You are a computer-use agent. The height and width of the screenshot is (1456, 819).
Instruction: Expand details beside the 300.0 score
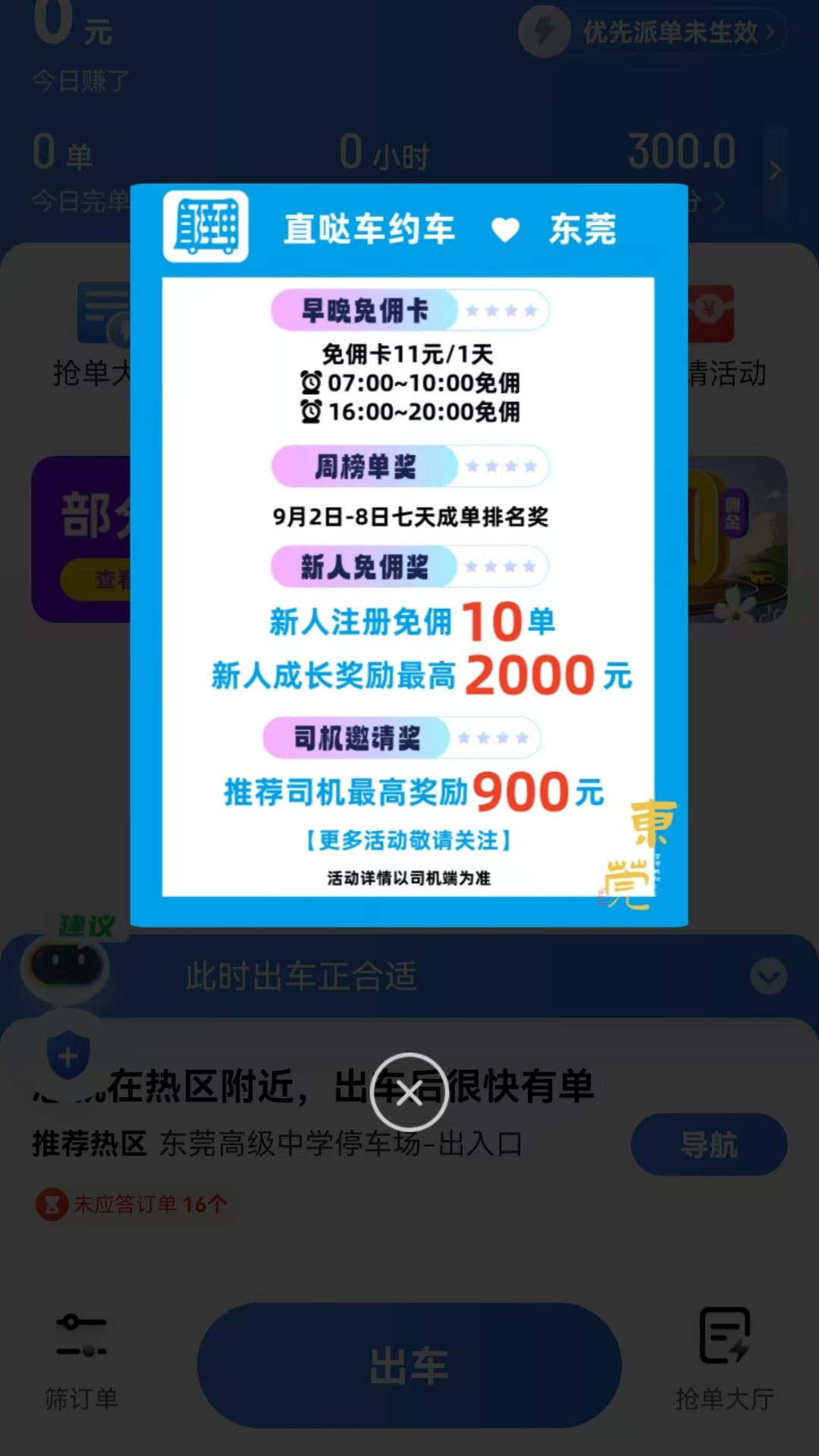775,171
